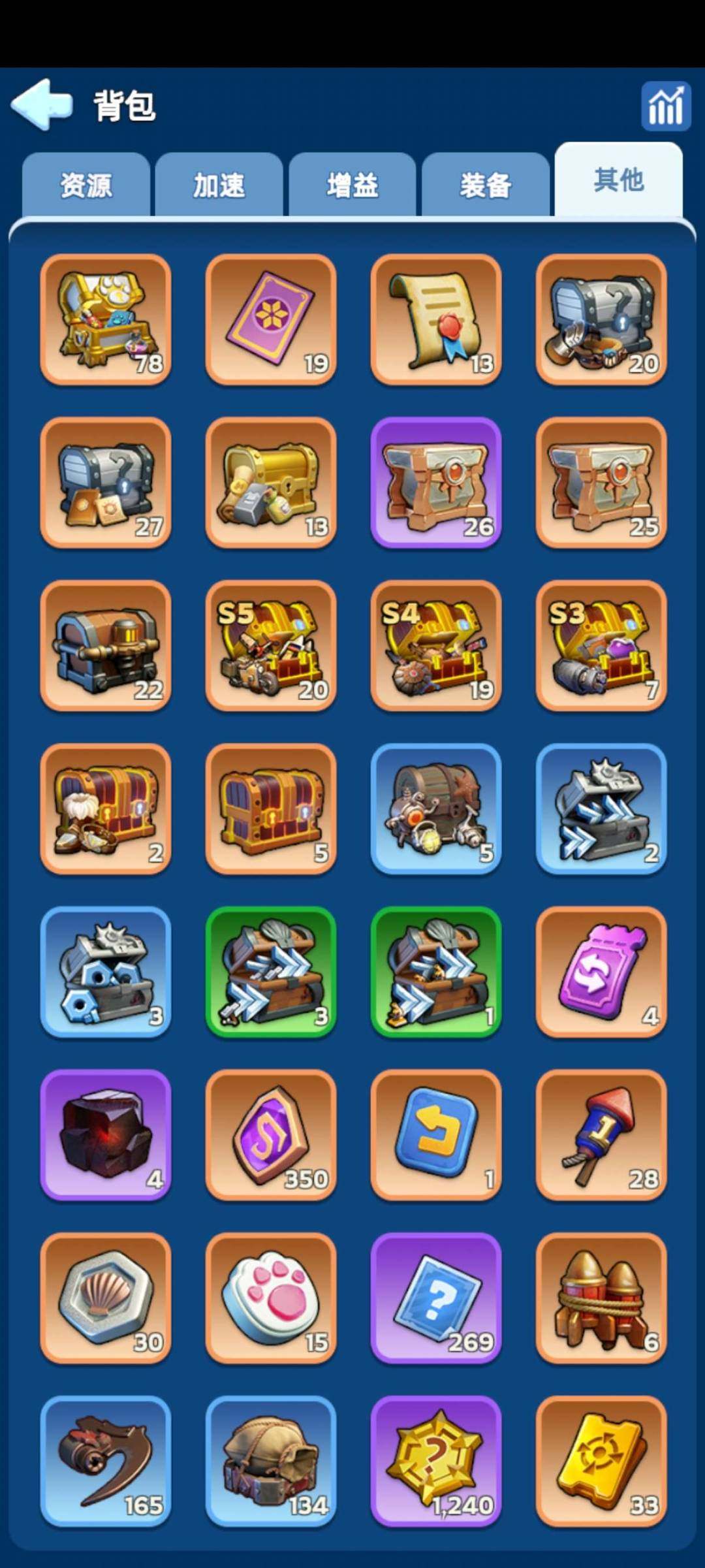Select the 装备 tab
The image size is (705, 1568).
(485, 185)
